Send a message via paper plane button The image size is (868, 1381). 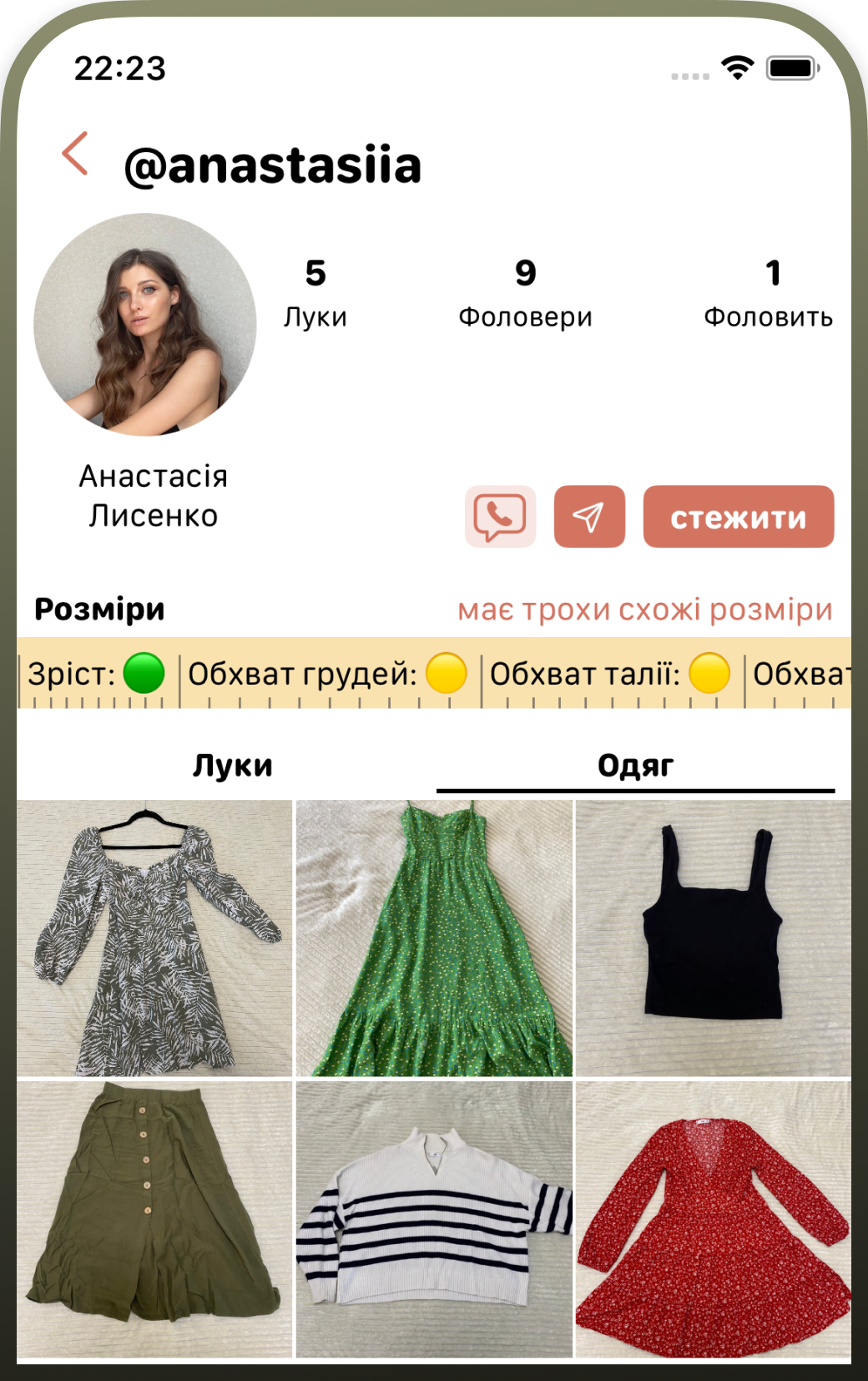(x=589, y=517)
